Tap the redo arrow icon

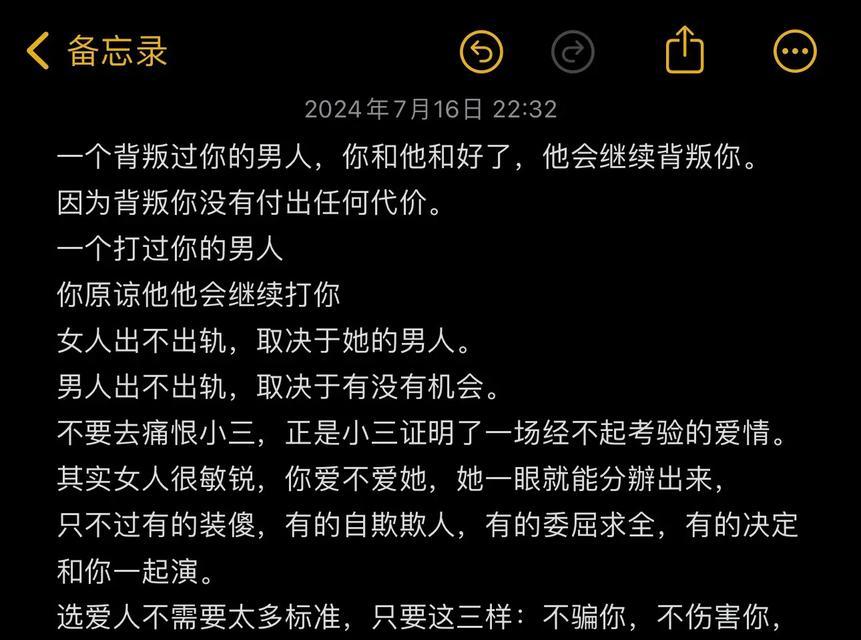[573, 52]
